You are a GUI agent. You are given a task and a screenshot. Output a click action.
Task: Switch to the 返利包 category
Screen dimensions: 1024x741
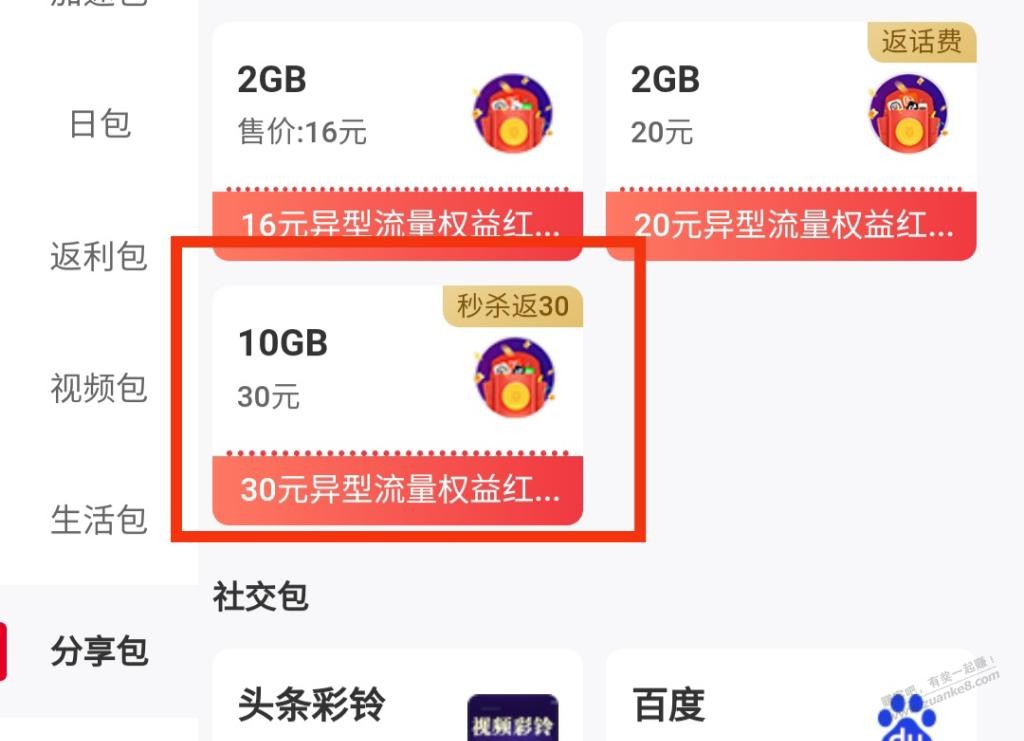click(x=99, y=256)
